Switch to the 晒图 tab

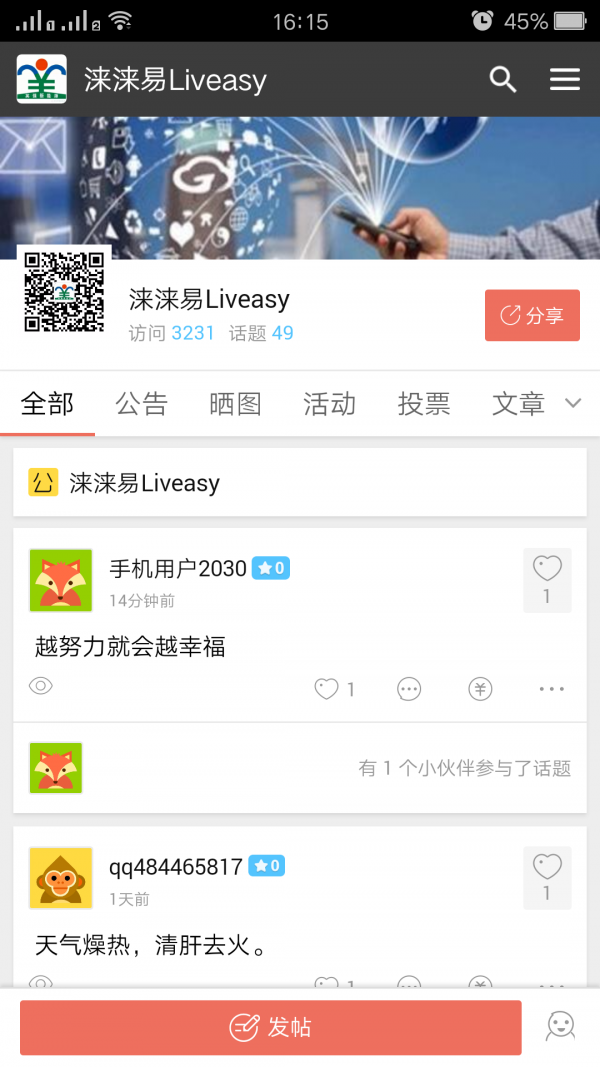235,404
